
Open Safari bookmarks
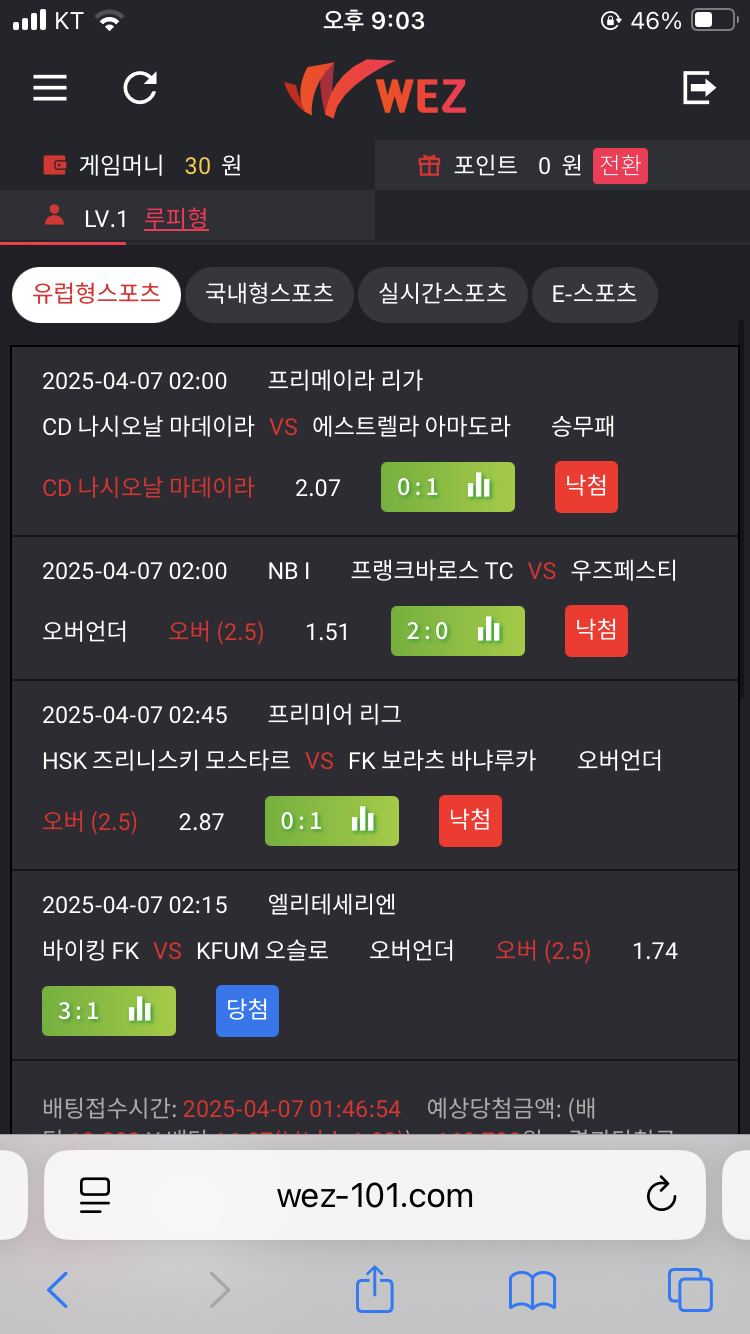click(x=532, y=1290)
